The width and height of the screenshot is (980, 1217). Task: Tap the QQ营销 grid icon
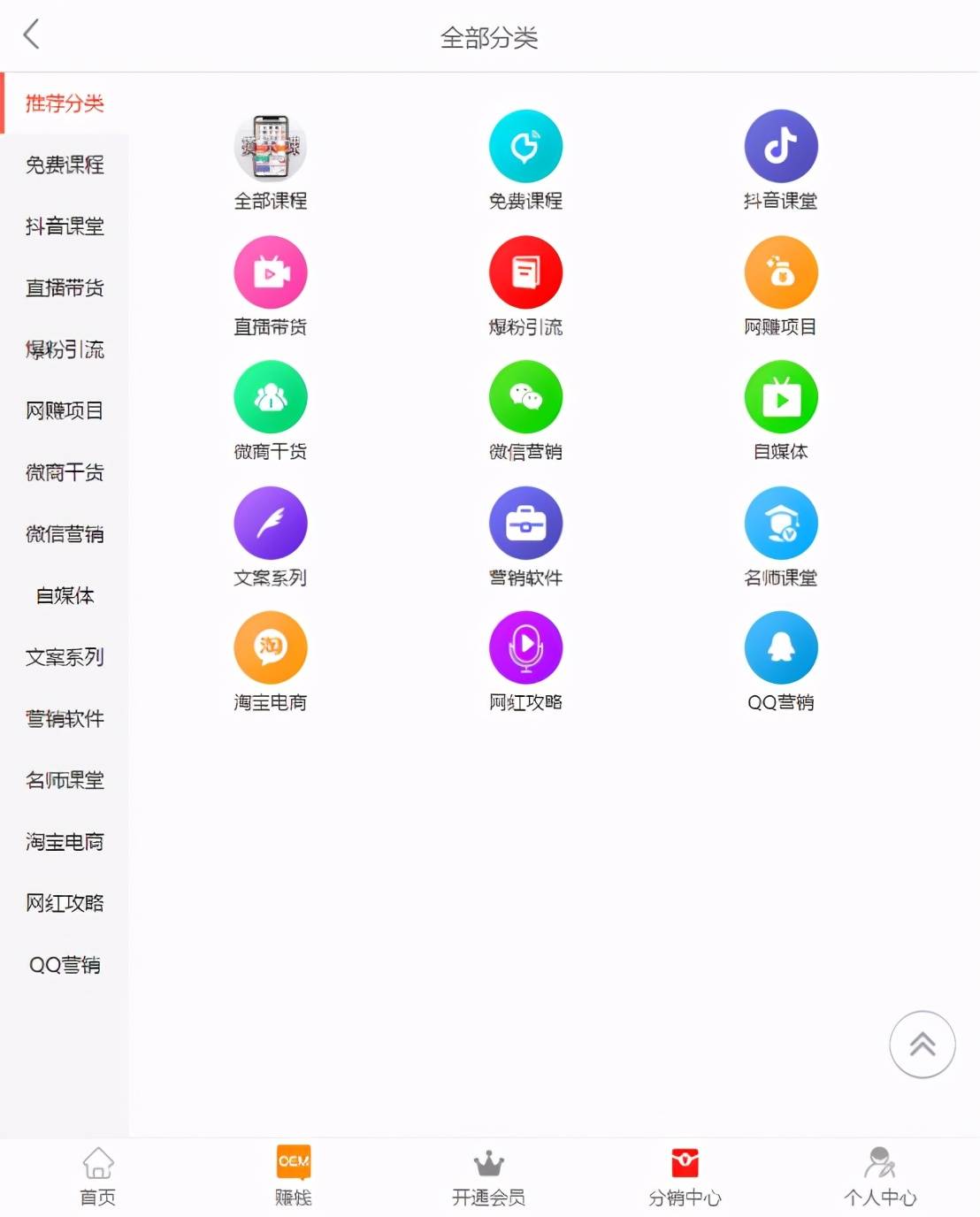tap(780, 648)
